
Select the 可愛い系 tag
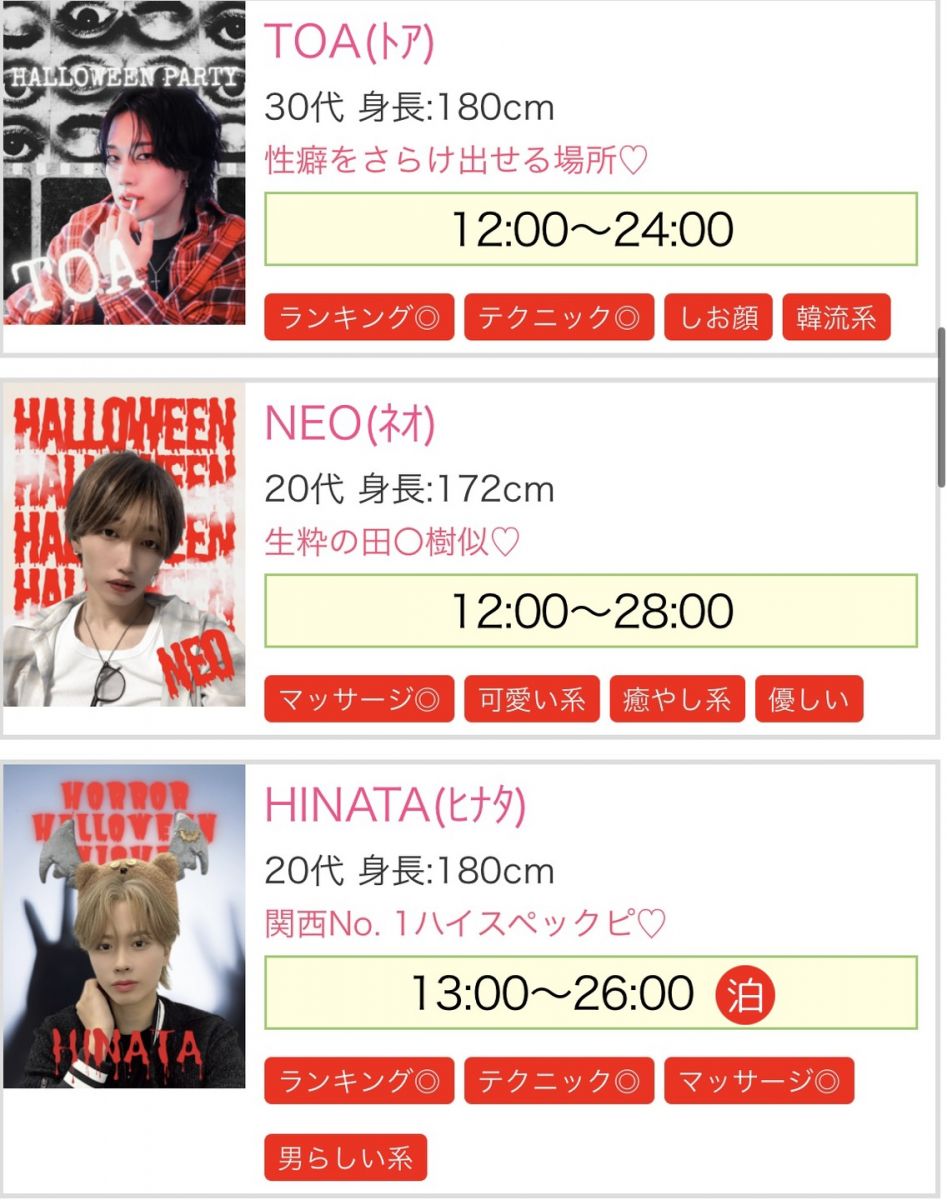point(531,699)
